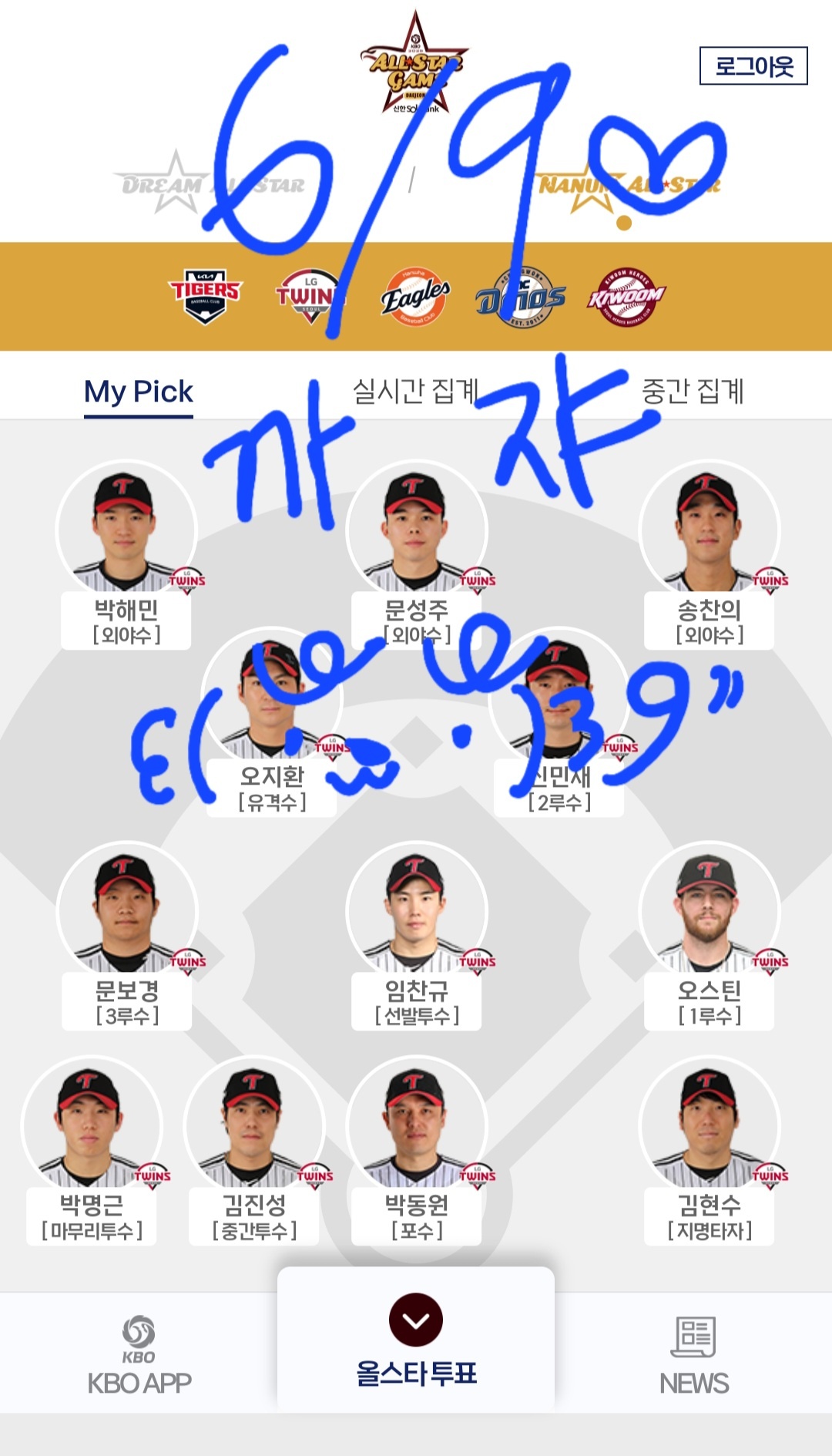Open KBO APP from bottom bar
832x1456 pixels.
[x=139, y=1355]
